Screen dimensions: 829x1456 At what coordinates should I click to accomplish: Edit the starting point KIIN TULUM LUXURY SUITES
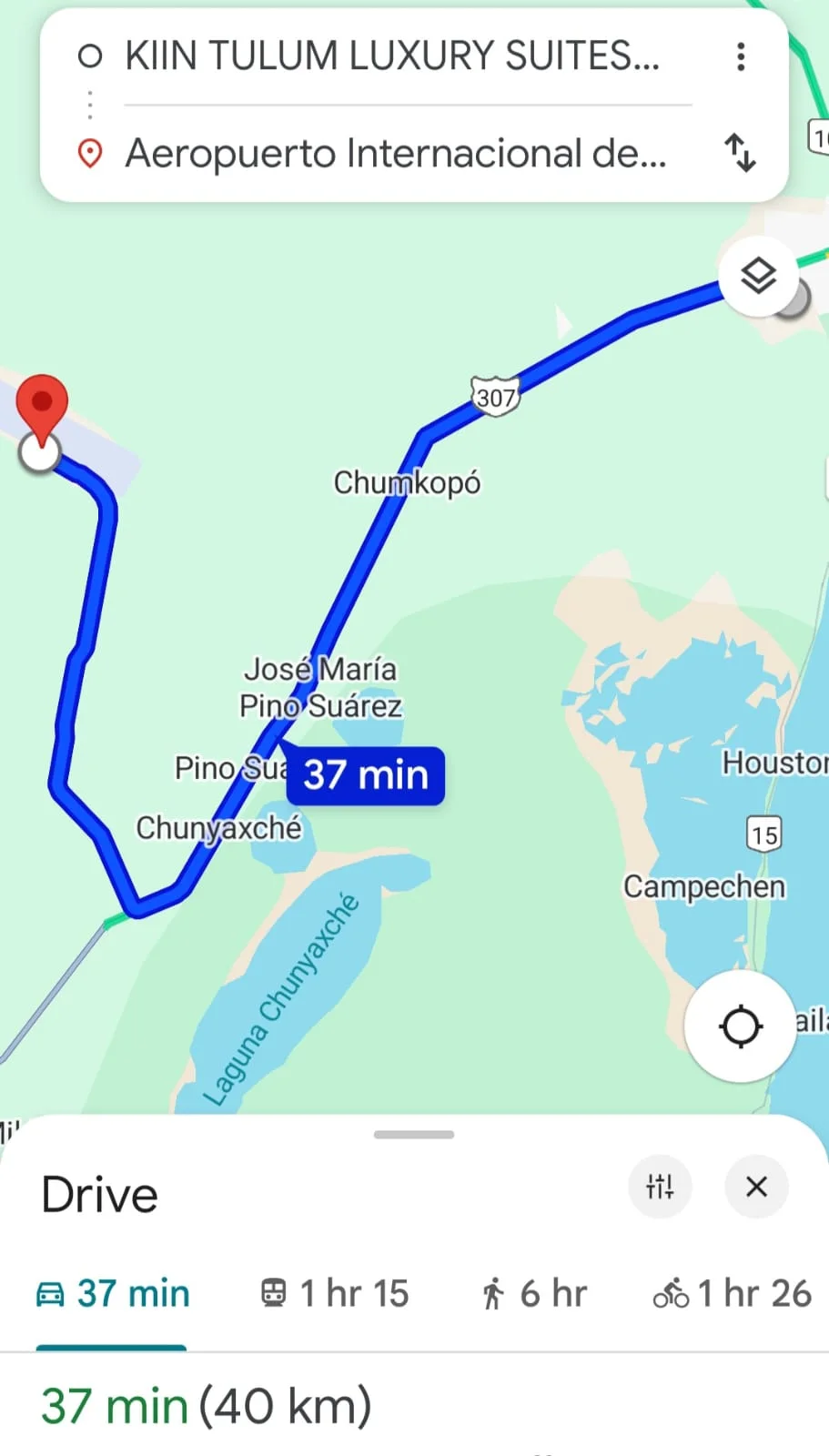(x=391, y=56)
